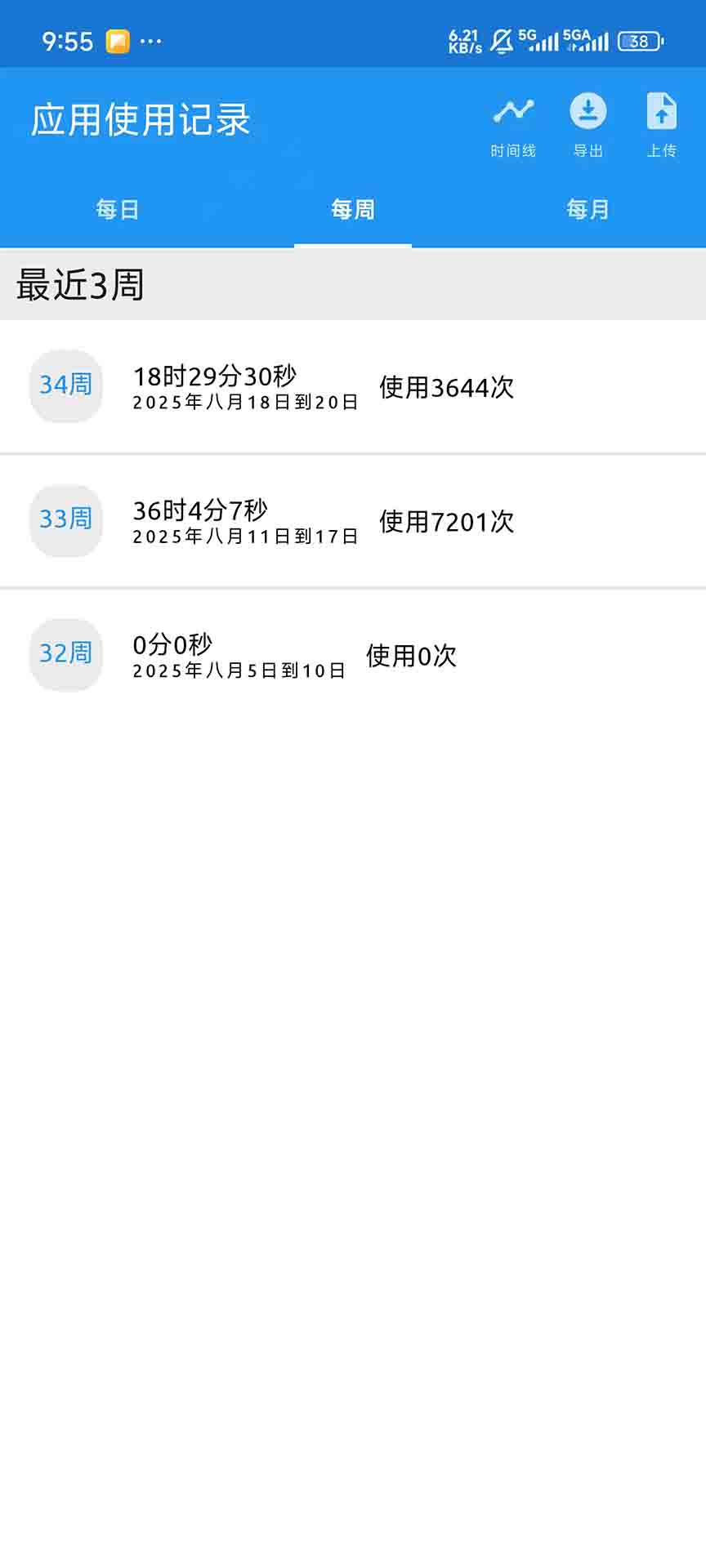Tap the battery indicator showing 38
The height and width of the screenshot is (1568, 706).
(641, 41)
